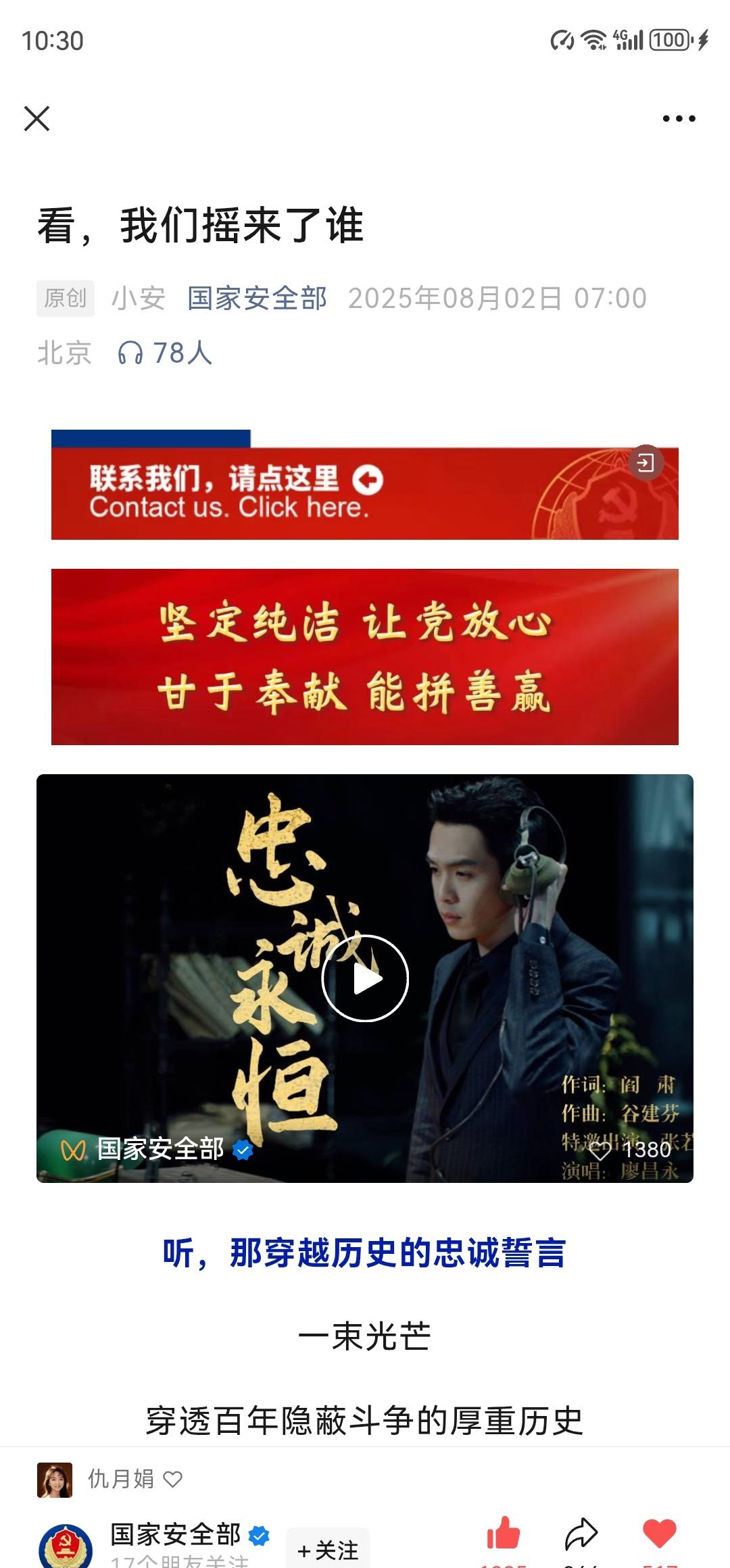Listen to the article via the headphone icon

click(130, 353)
